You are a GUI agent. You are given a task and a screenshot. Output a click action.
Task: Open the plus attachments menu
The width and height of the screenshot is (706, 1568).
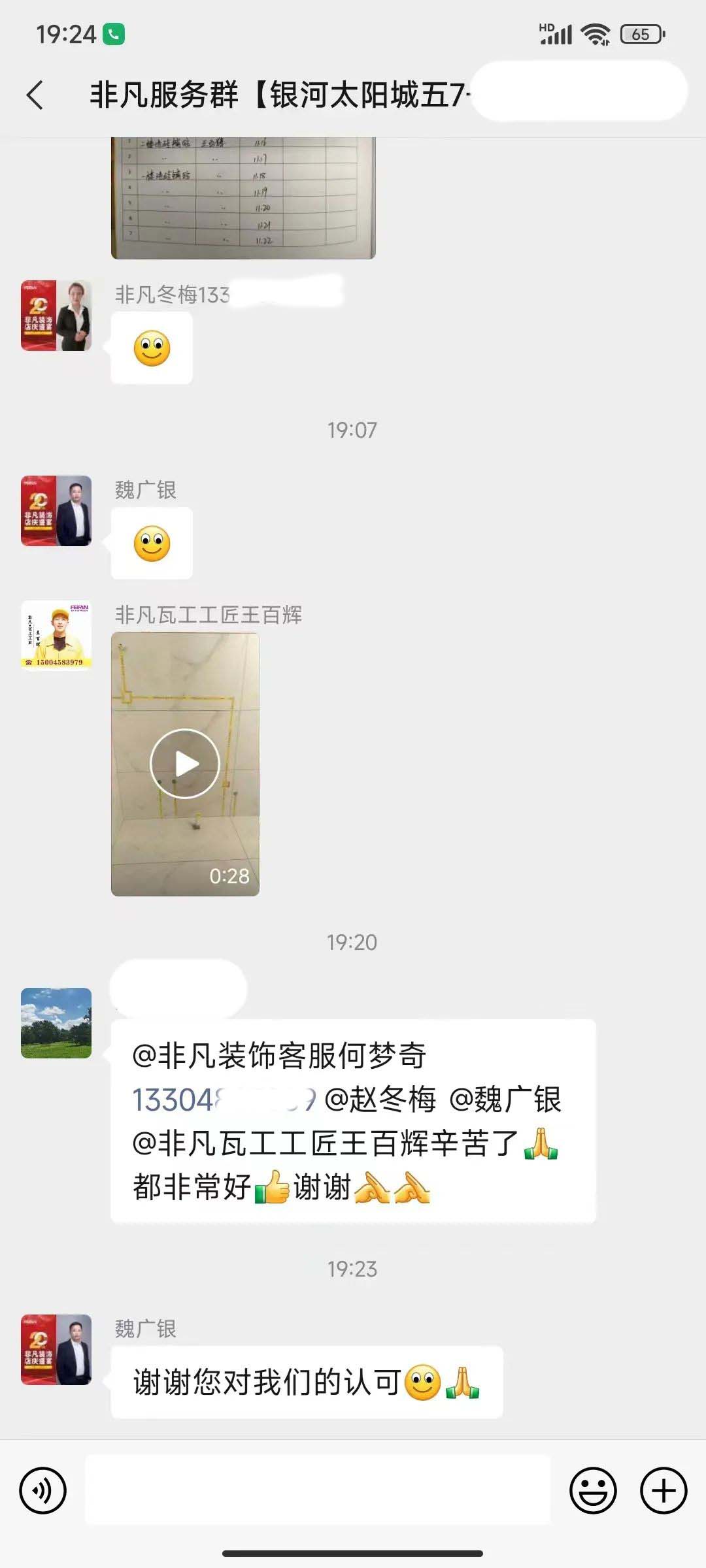pyautogui.click(x=663, y=1491)
